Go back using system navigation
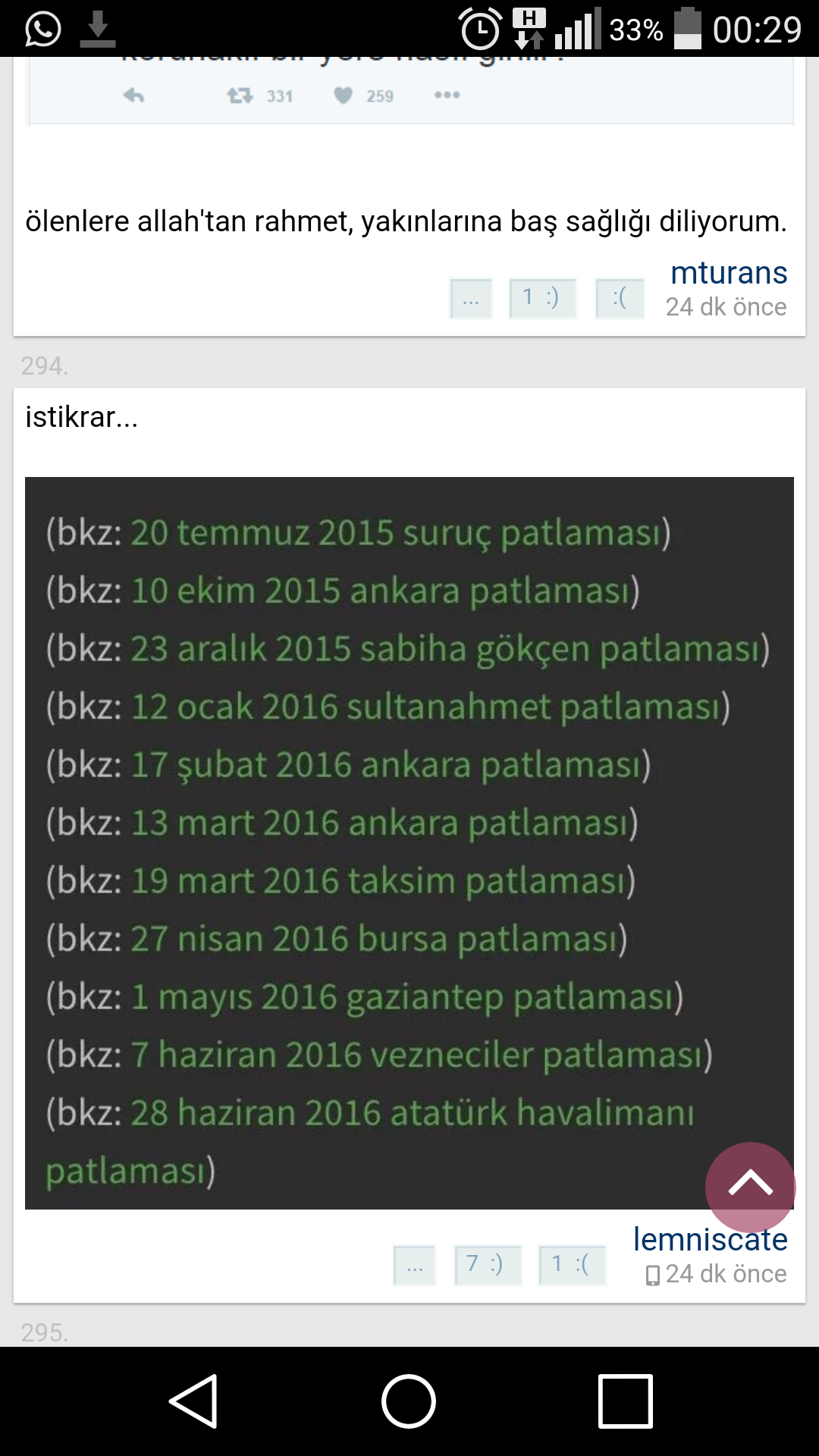Image resolution: width=819 pixels, height=1456 pixels. (194, 1401)
